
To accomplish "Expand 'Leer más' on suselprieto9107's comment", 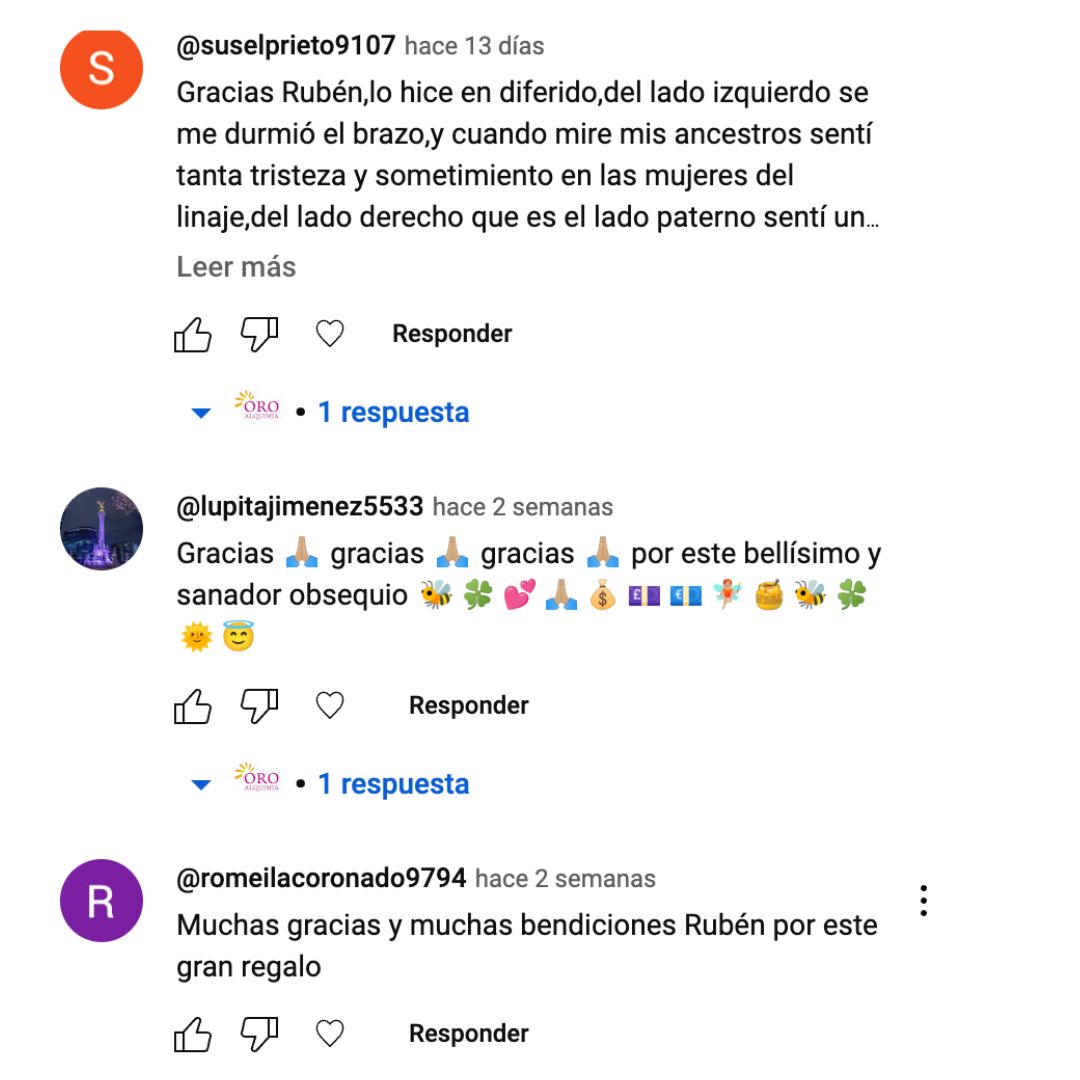I will tap(236, 267).
